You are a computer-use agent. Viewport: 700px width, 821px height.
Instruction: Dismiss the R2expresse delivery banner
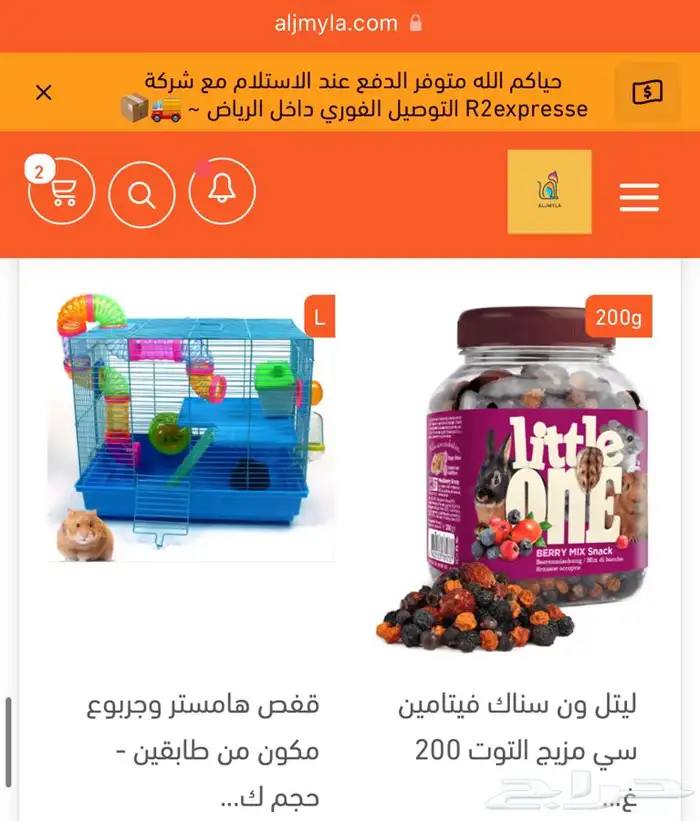[x=44, y=93]
